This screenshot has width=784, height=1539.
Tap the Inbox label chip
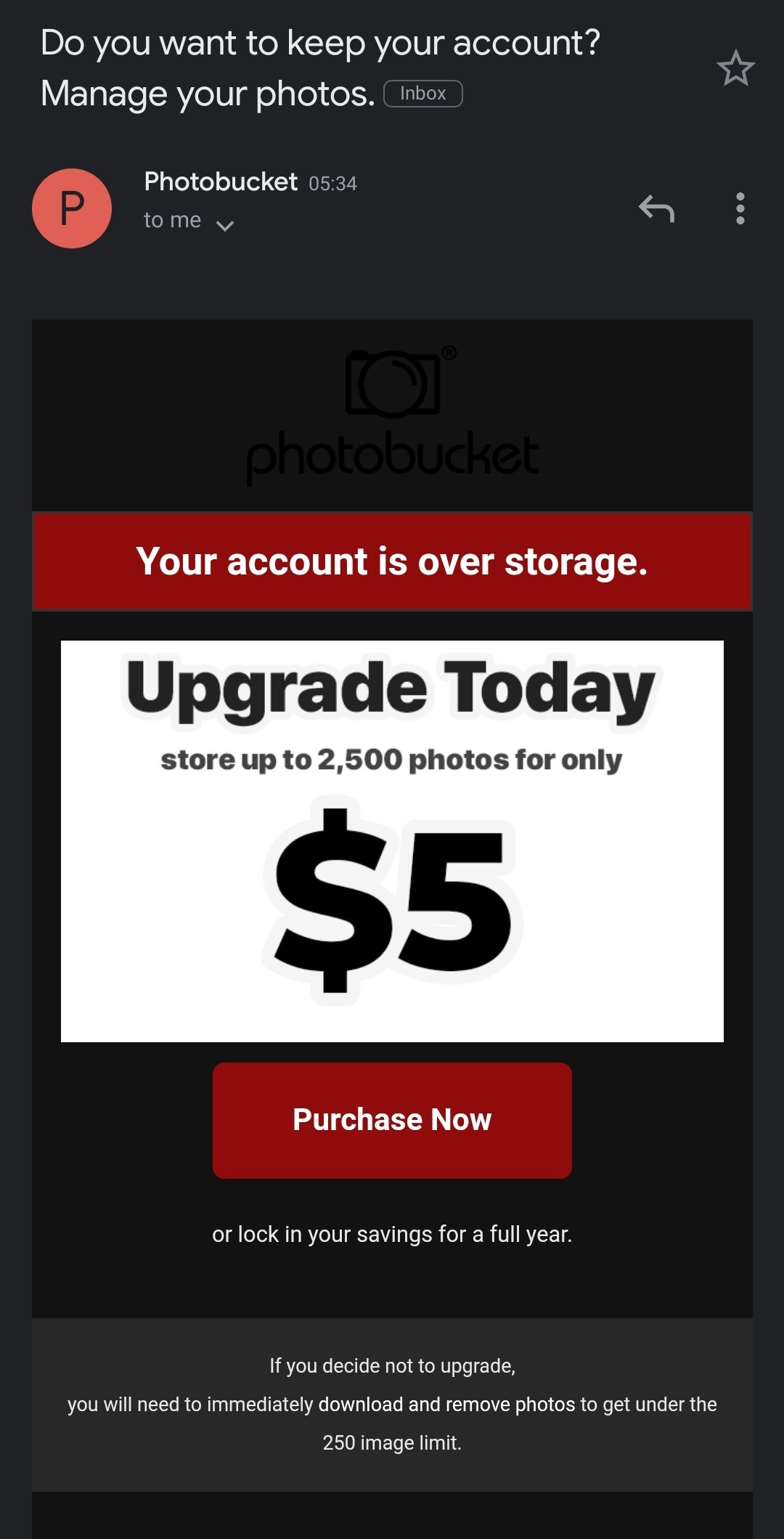tap(422, 94)
